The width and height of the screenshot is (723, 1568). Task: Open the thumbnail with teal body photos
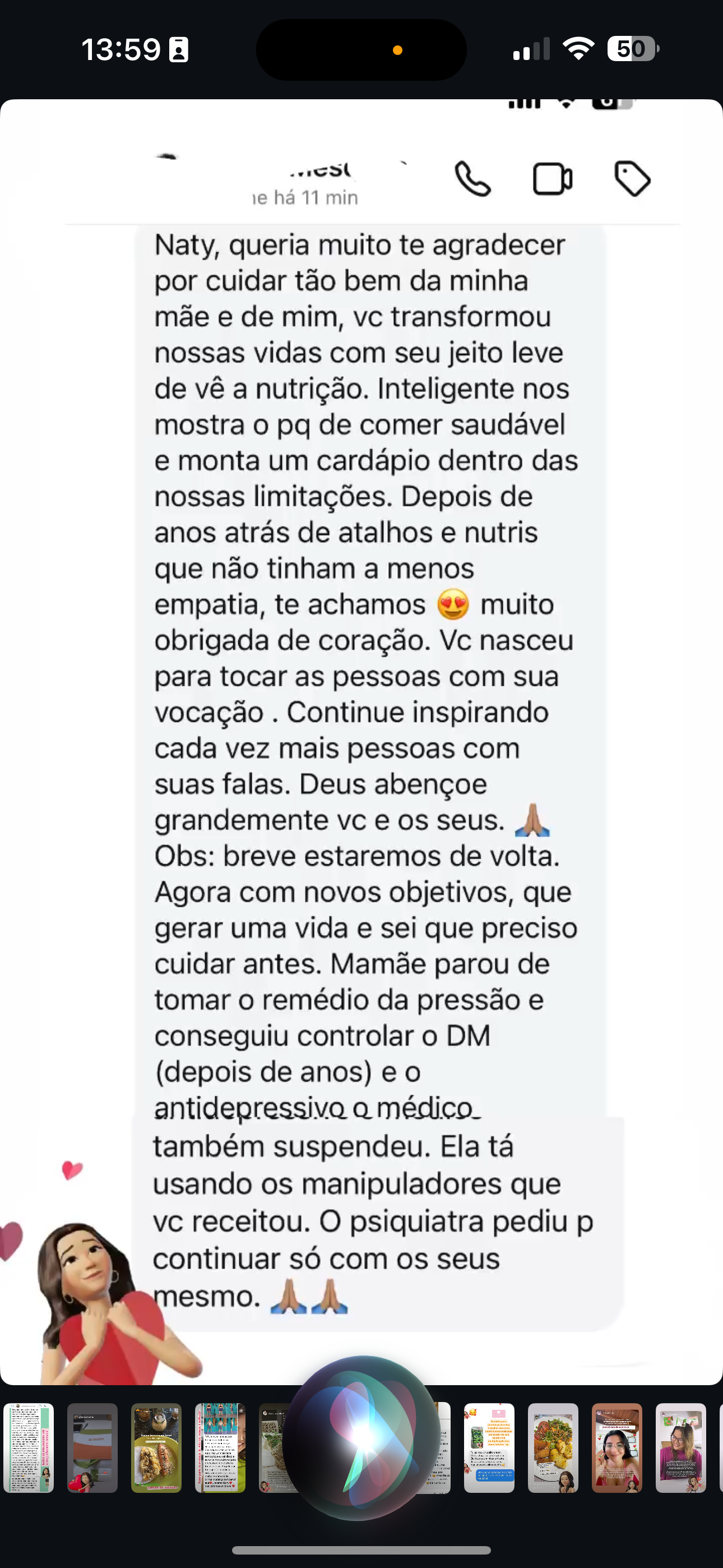220,1448
